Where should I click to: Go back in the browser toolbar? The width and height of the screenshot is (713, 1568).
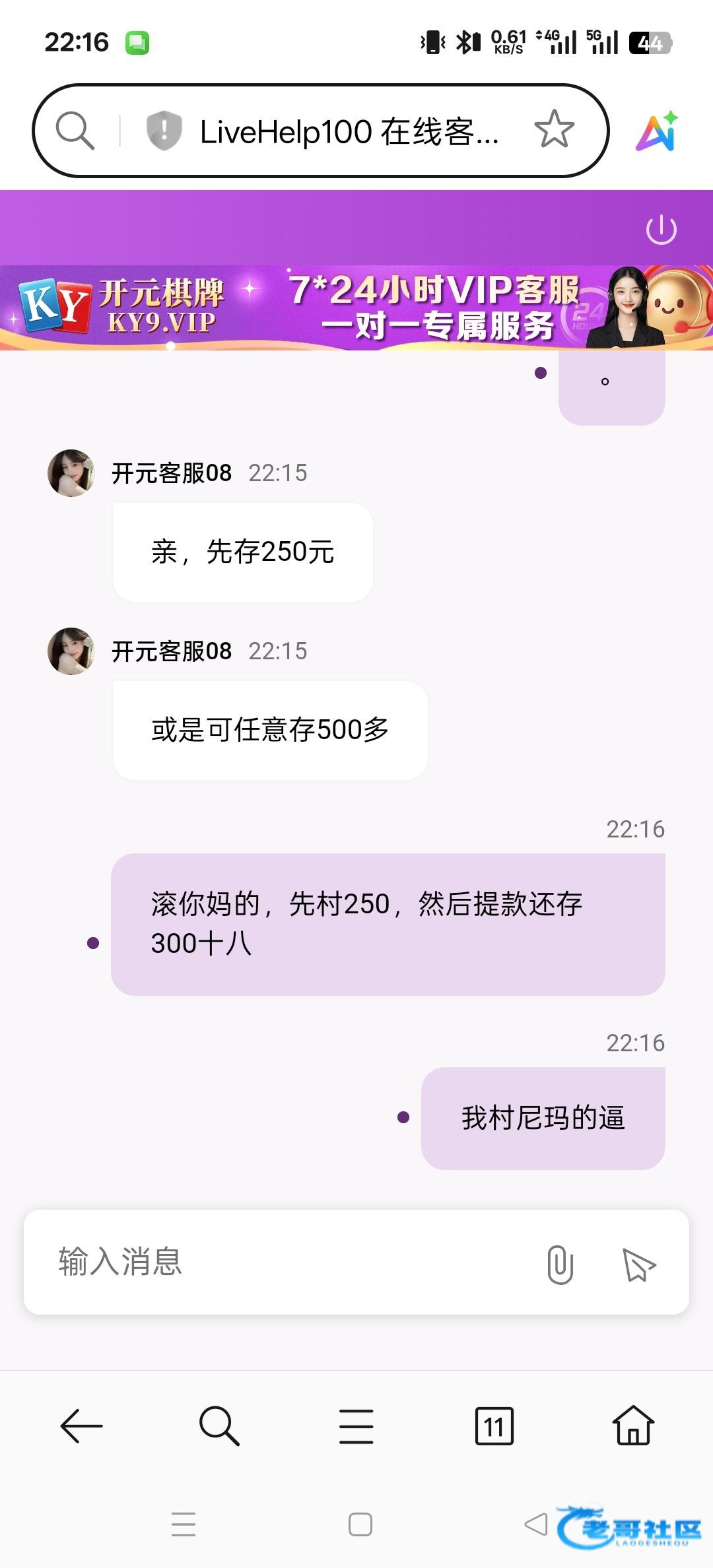click(81, 1426)
